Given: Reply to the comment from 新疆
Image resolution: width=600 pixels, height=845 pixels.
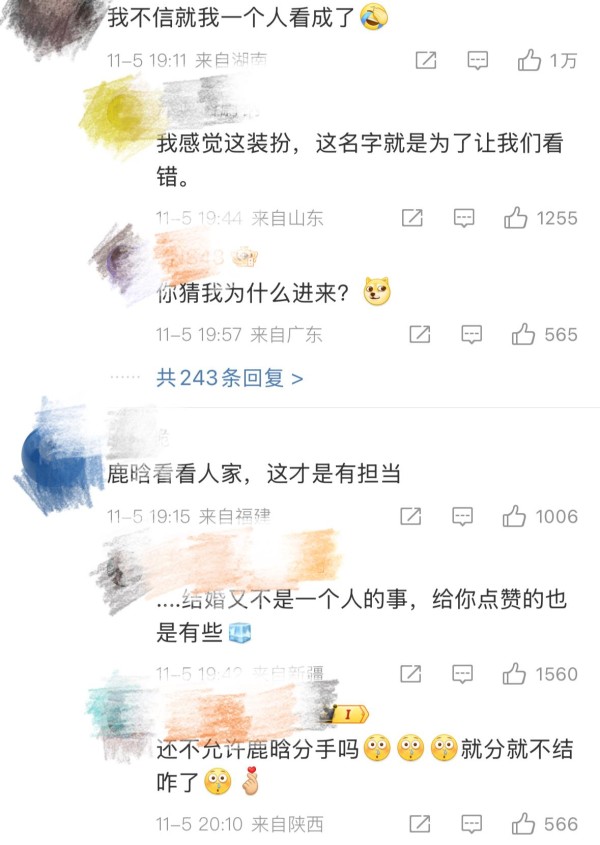Looking at the screenshot, I should pyautogui.click(x=463, y=674).
